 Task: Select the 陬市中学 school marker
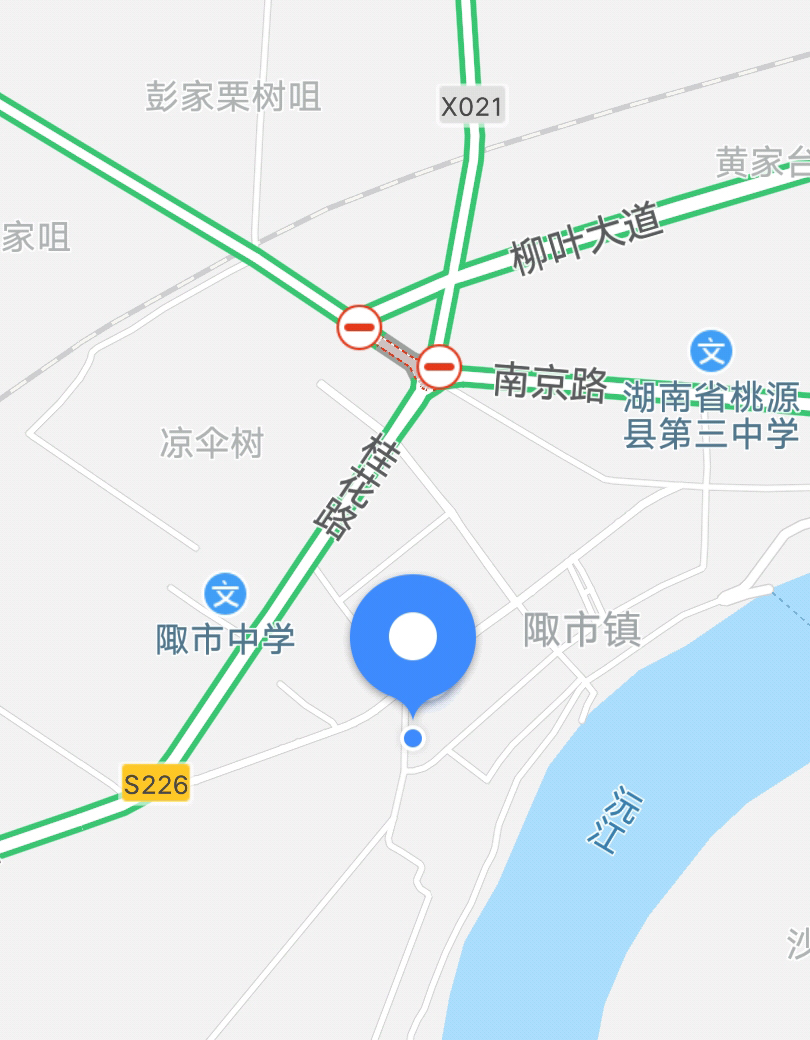[x=226, y=594]
